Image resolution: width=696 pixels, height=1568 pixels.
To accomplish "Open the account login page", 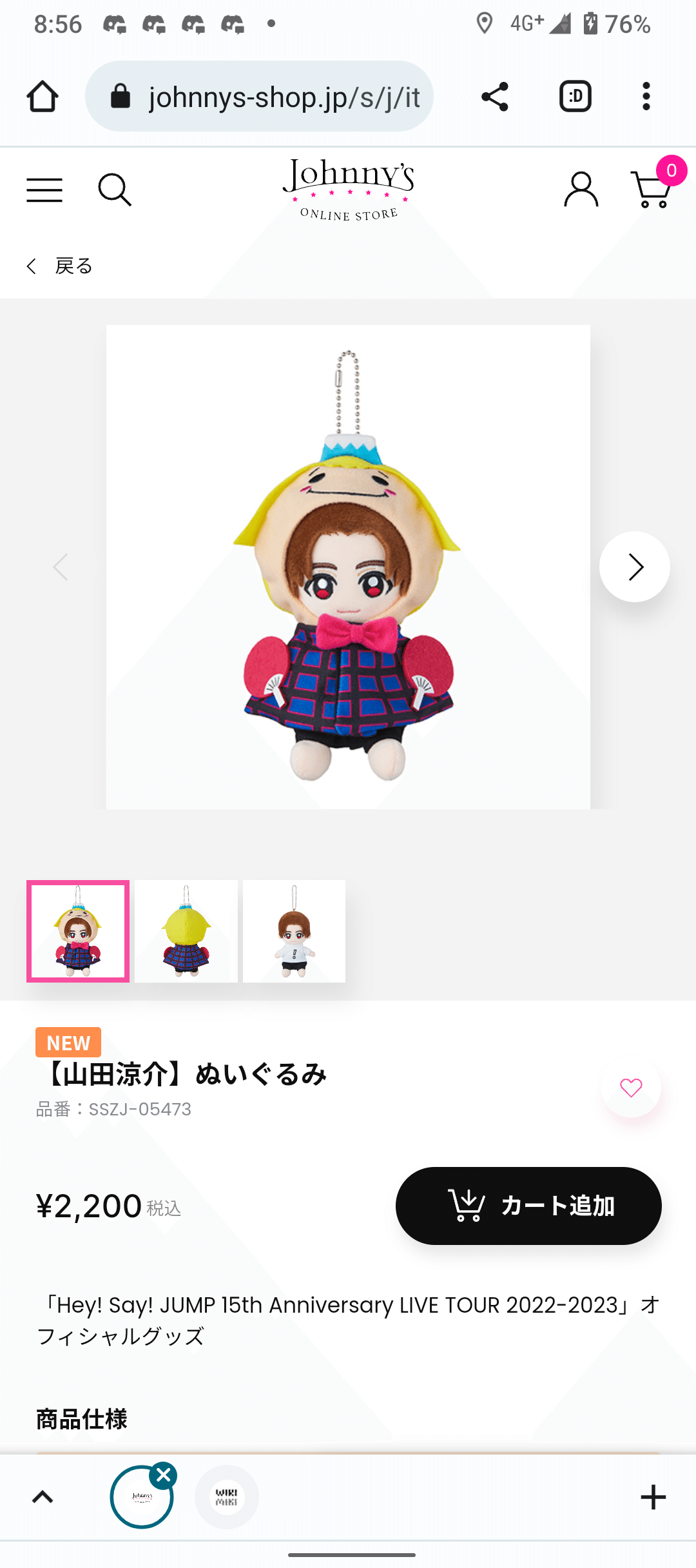I will (581, 188).
